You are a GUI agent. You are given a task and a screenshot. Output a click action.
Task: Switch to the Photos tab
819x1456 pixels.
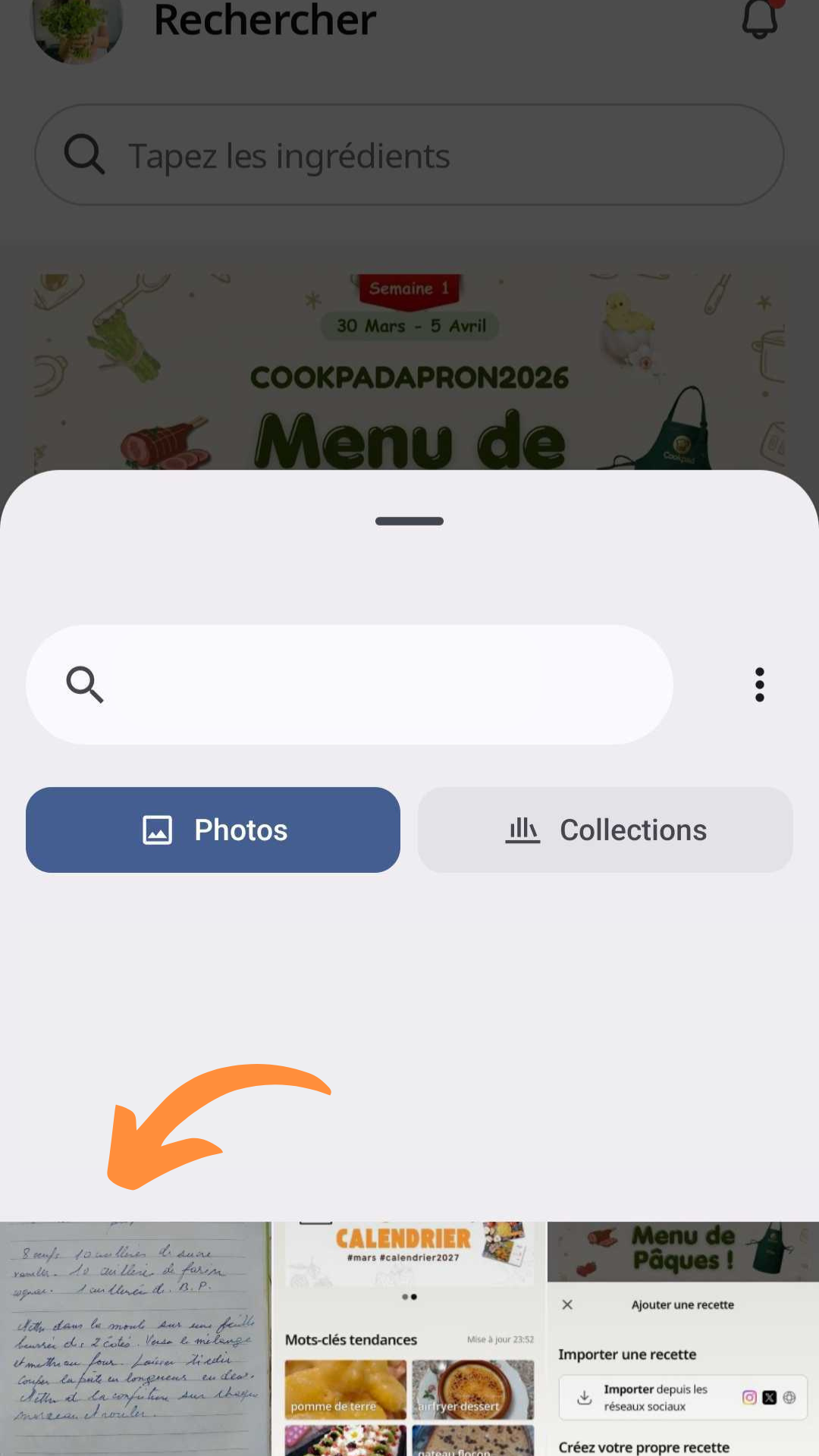(x=213, y=830)
